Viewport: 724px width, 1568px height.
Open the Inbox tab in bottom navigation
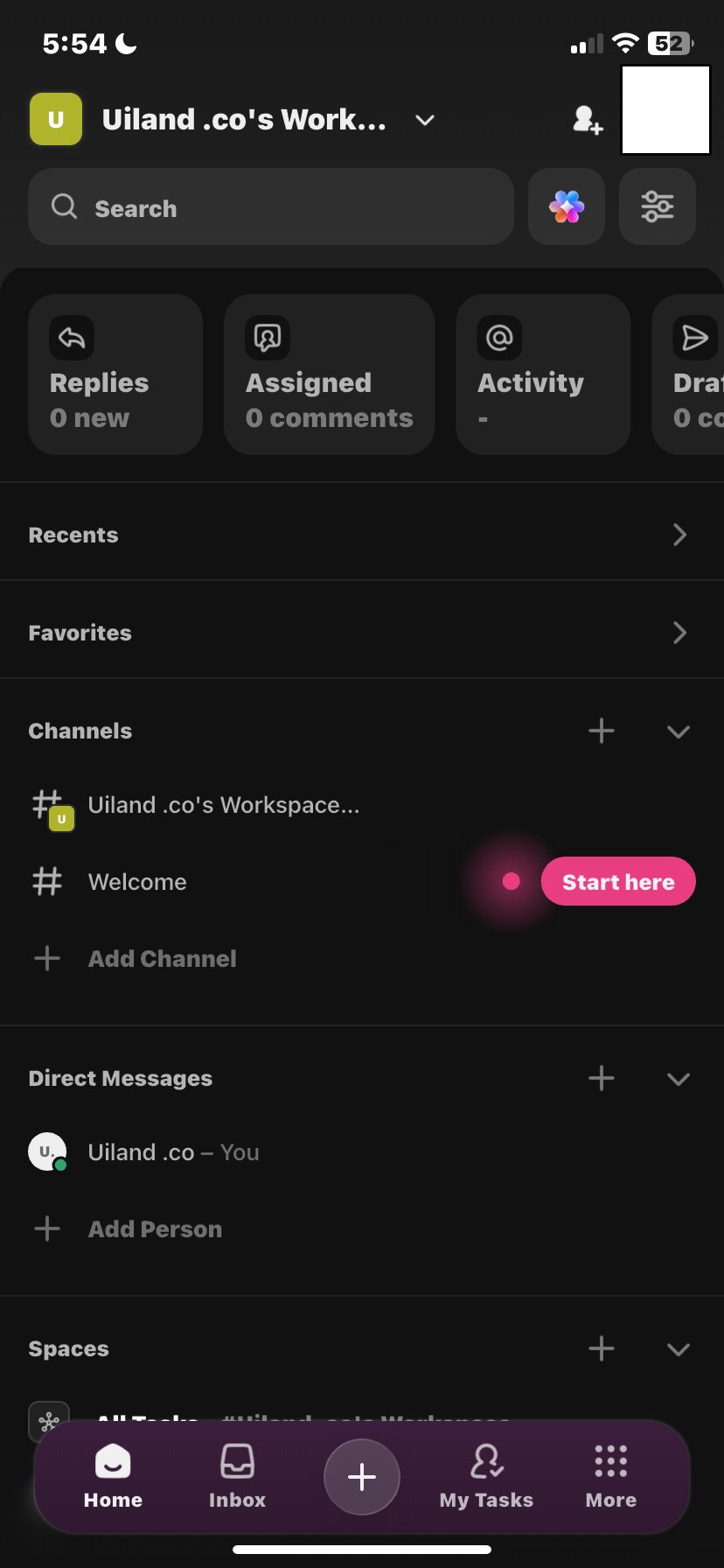point(237,1477)
